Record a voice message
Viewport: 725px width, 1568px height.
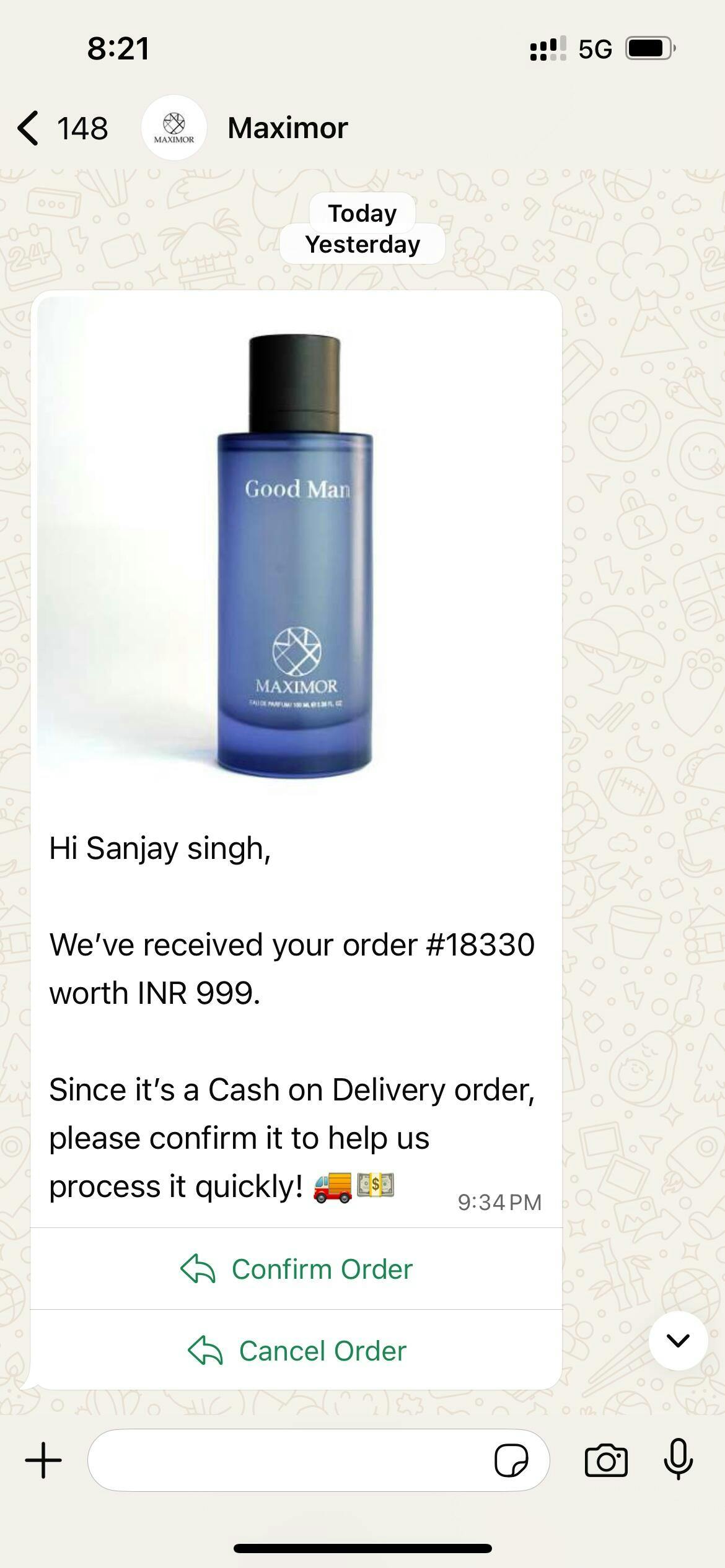(679, 1460)
